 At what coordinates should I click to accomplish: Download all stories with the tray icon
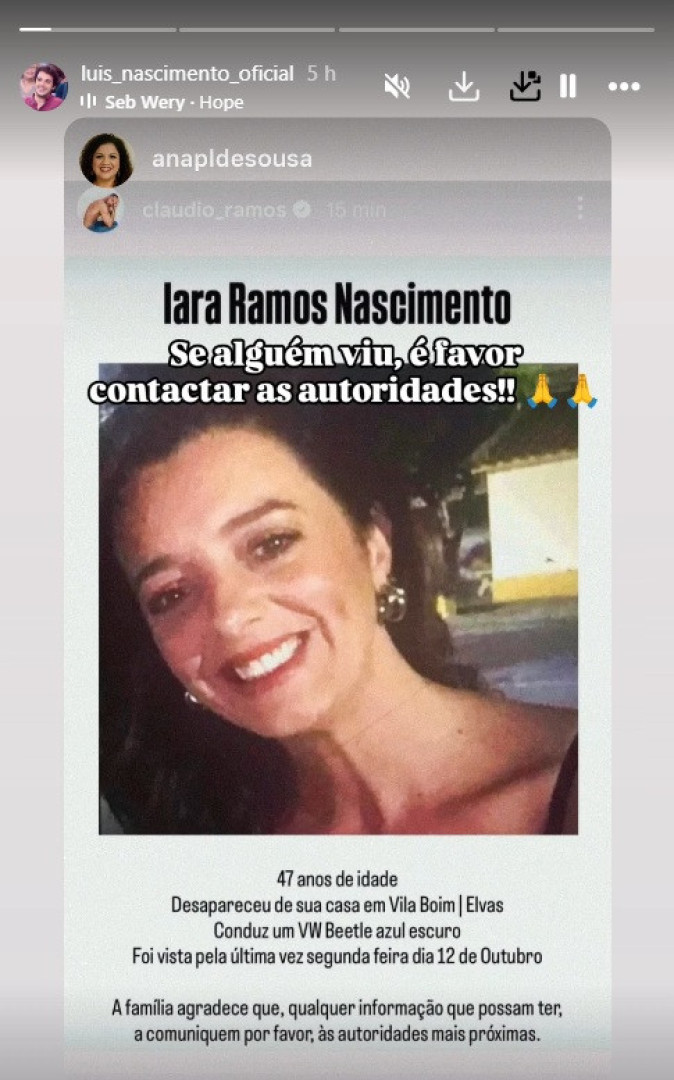pos(525,87)
